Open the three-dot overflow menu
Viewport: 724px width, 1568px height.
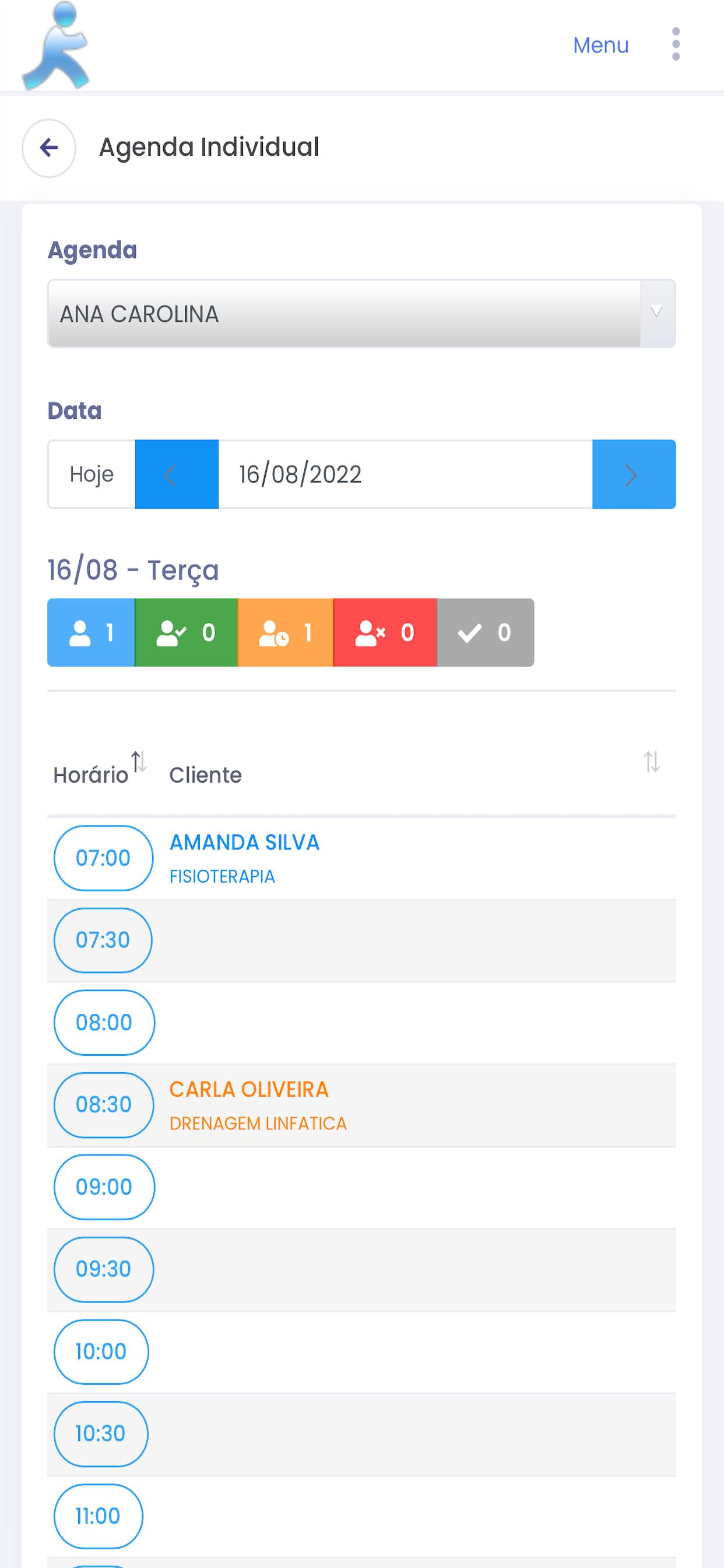(x=676, y=44)
